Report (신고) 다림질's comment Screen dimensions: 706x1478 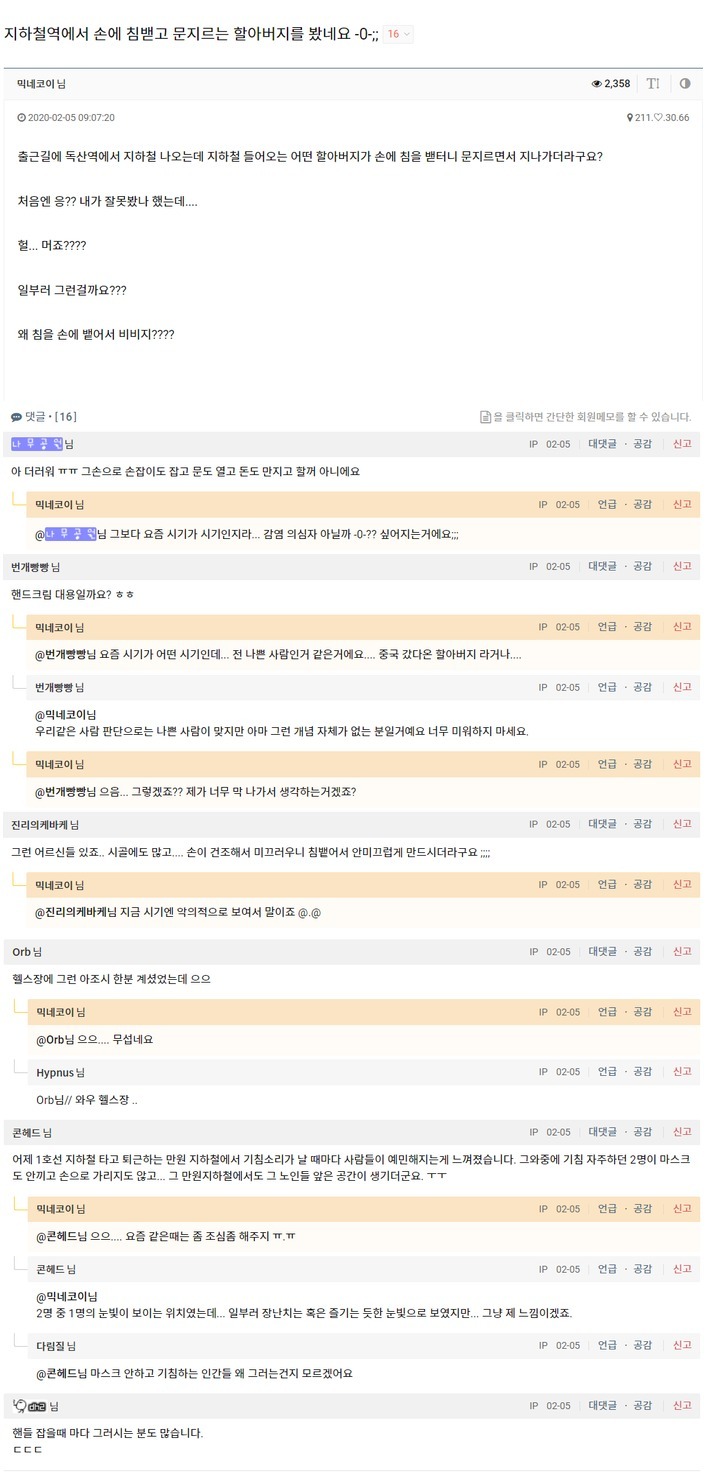[x=682, y=1345]
